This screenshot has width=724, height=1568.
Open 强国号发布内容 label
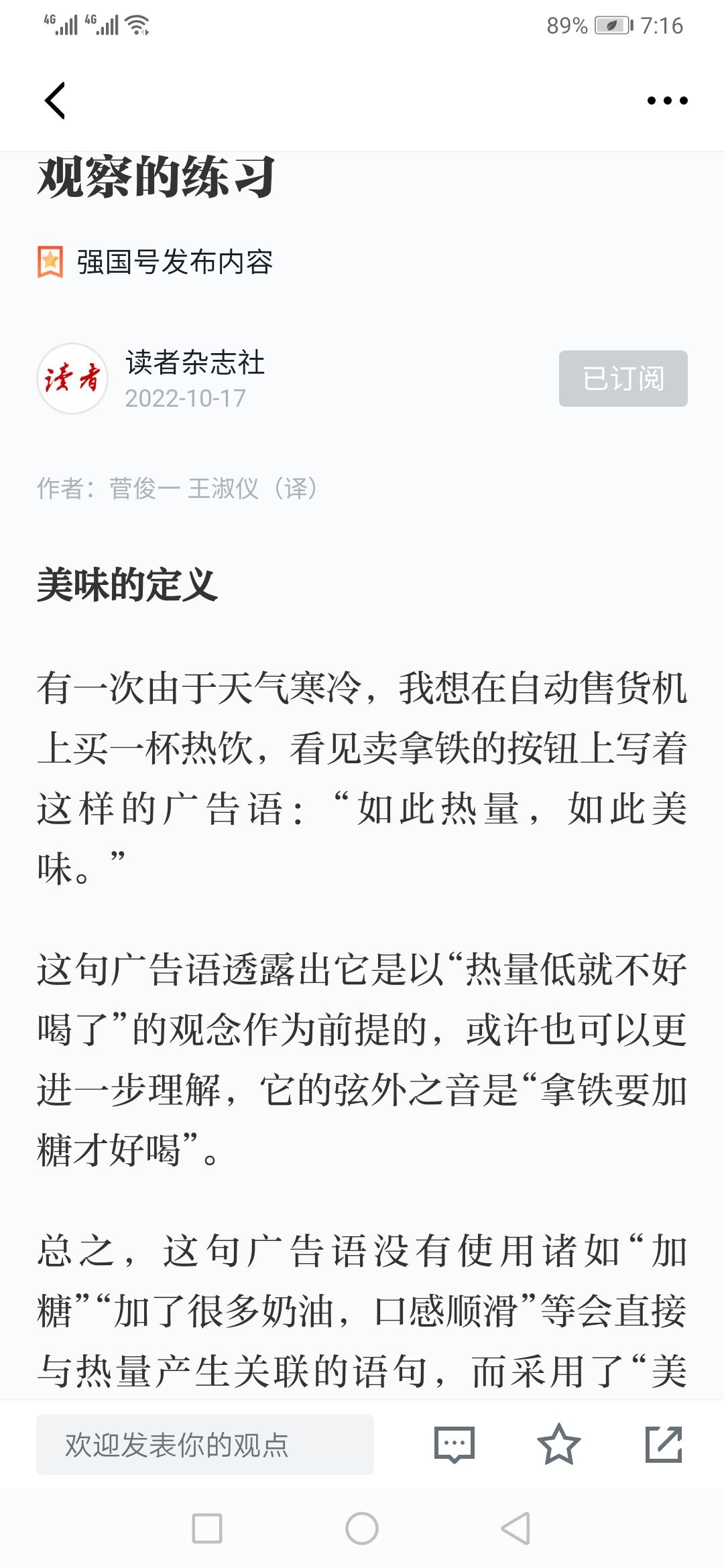tap(156, 262)
